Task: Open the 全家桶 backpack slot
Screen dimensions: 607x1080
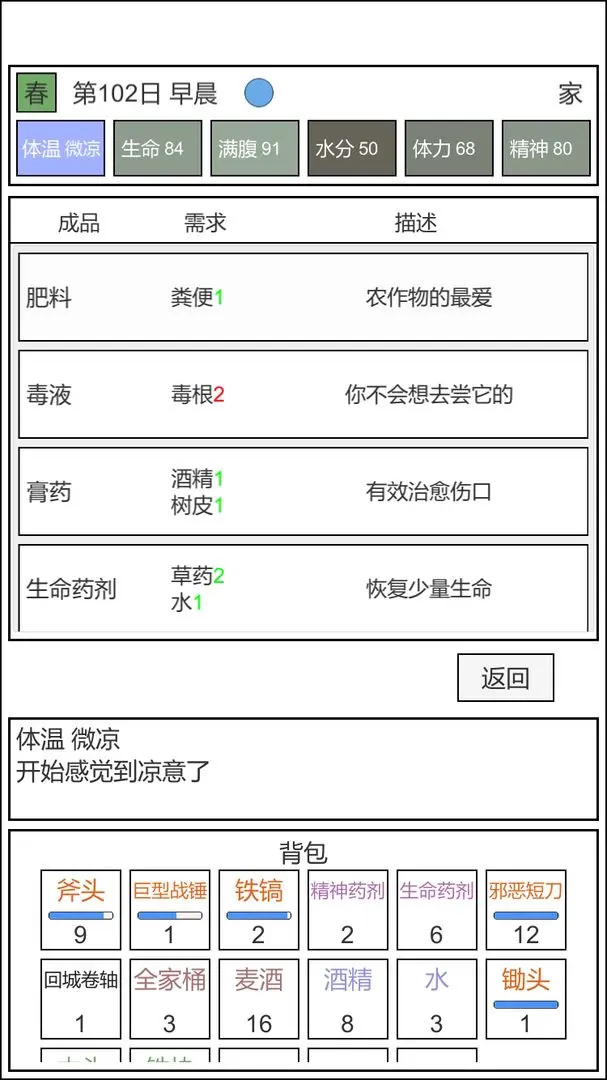Action: (x=169, y=998)
